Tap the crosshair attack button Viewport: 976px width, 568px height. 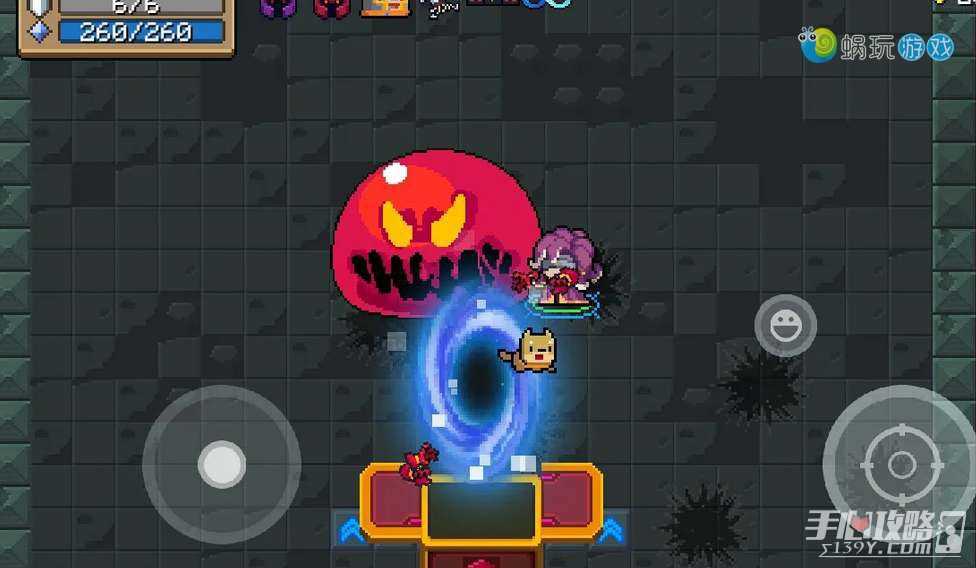point(901,463)
